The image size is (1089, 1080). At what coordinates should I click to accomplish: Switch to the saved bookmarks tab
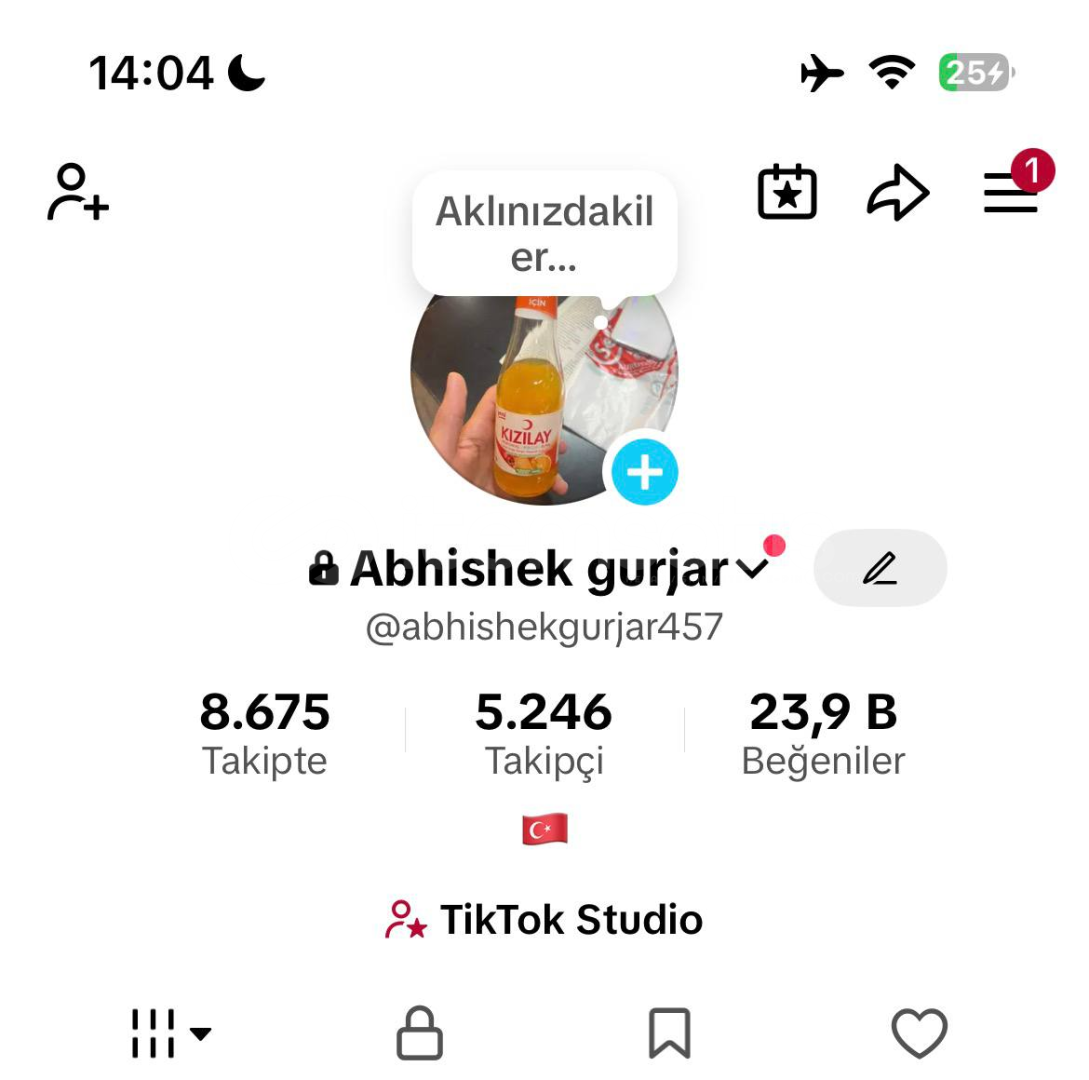[669, 1033]
